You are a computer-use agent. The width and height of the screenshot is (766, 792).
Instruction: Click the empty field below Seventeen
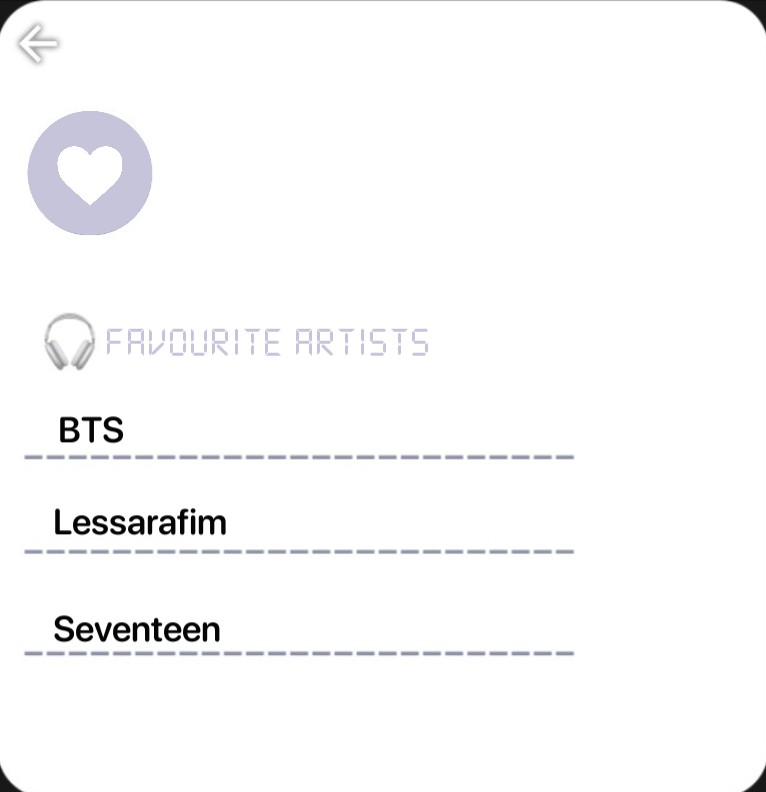(x=297, y=710)
